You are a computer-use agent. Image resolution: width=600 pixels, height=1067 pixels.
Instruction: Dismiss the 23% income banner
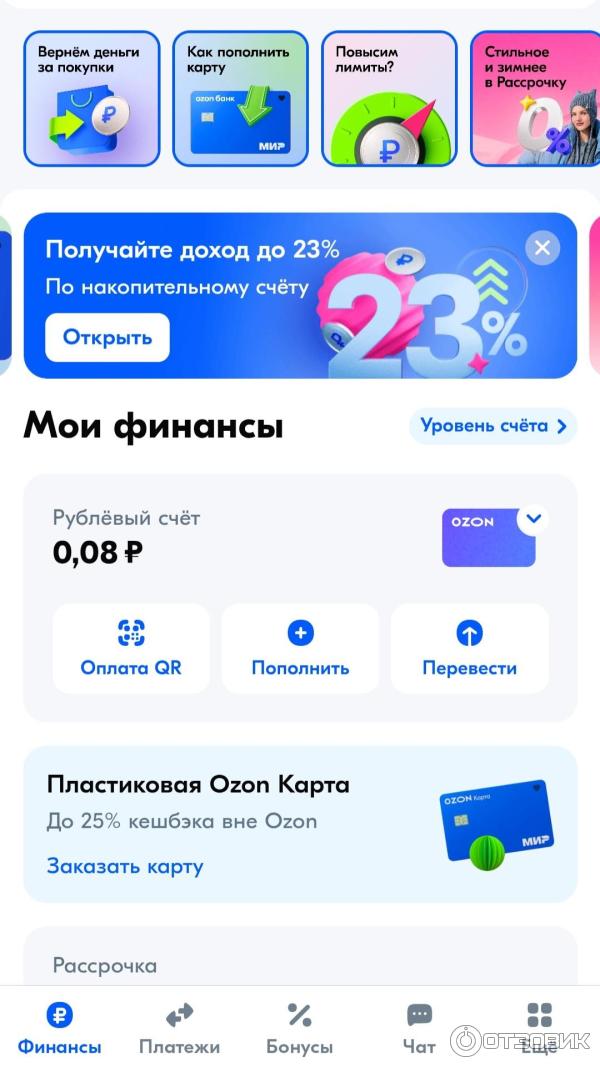542,247
